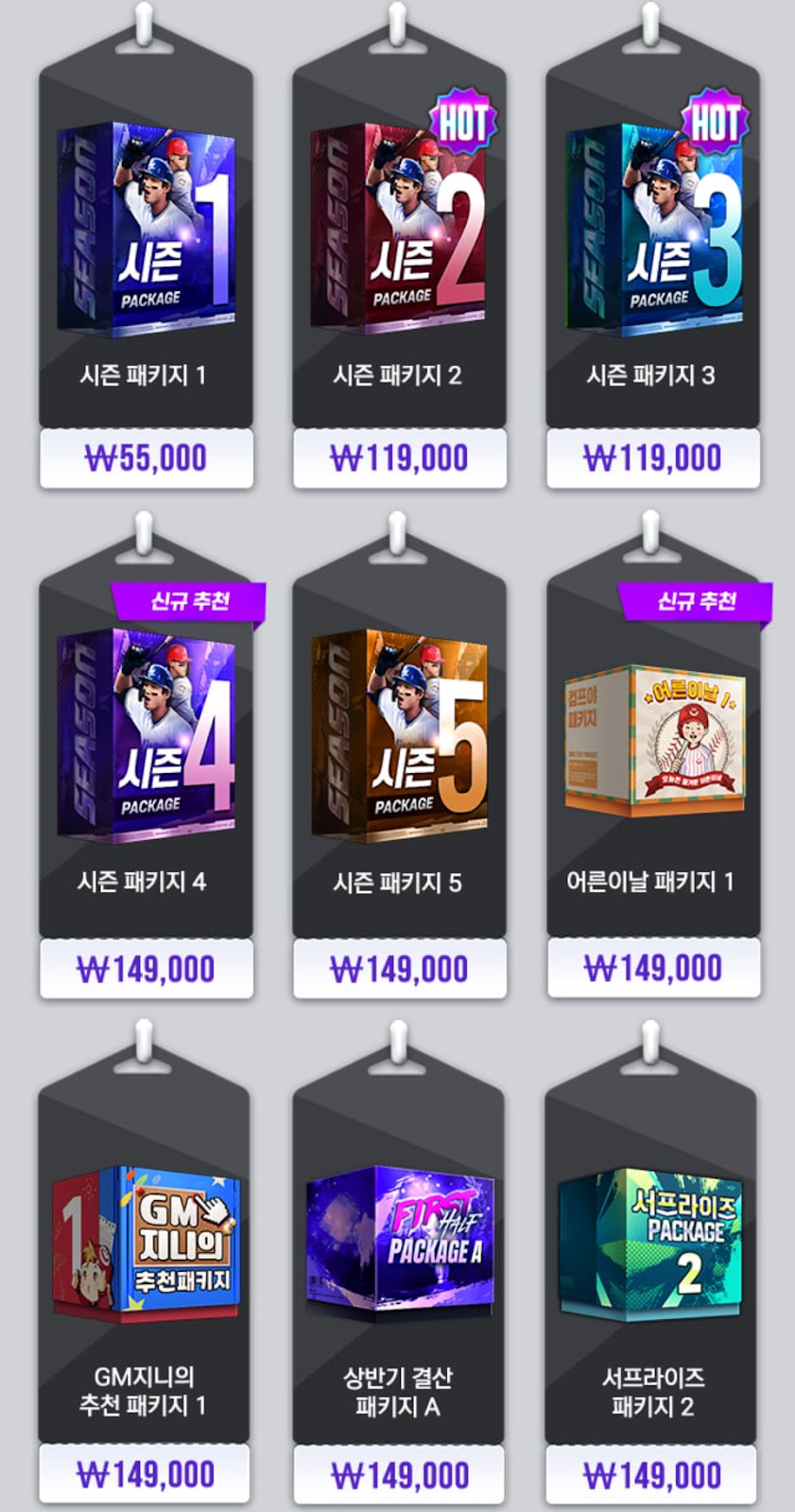Tap the ₩149,000 button under 시즌 패키지 4

coord(146,970)
